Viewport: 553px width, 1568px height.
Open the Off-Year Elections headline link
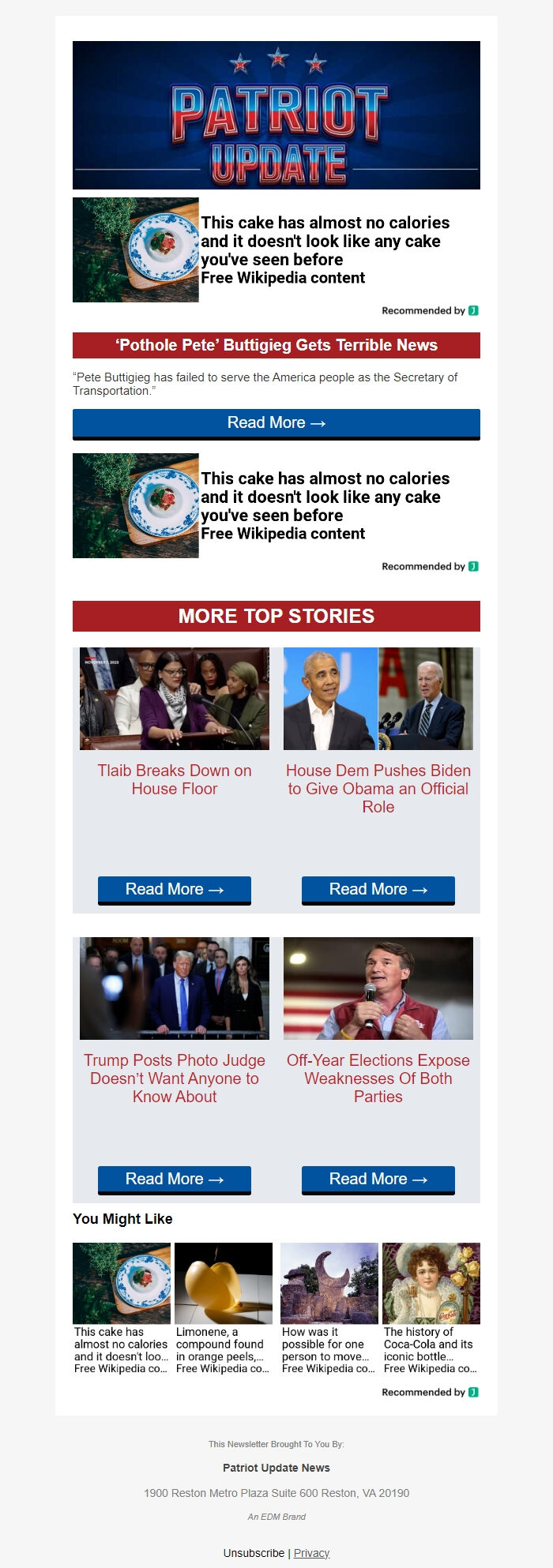pyautogui.click(x=378, y=1078)
